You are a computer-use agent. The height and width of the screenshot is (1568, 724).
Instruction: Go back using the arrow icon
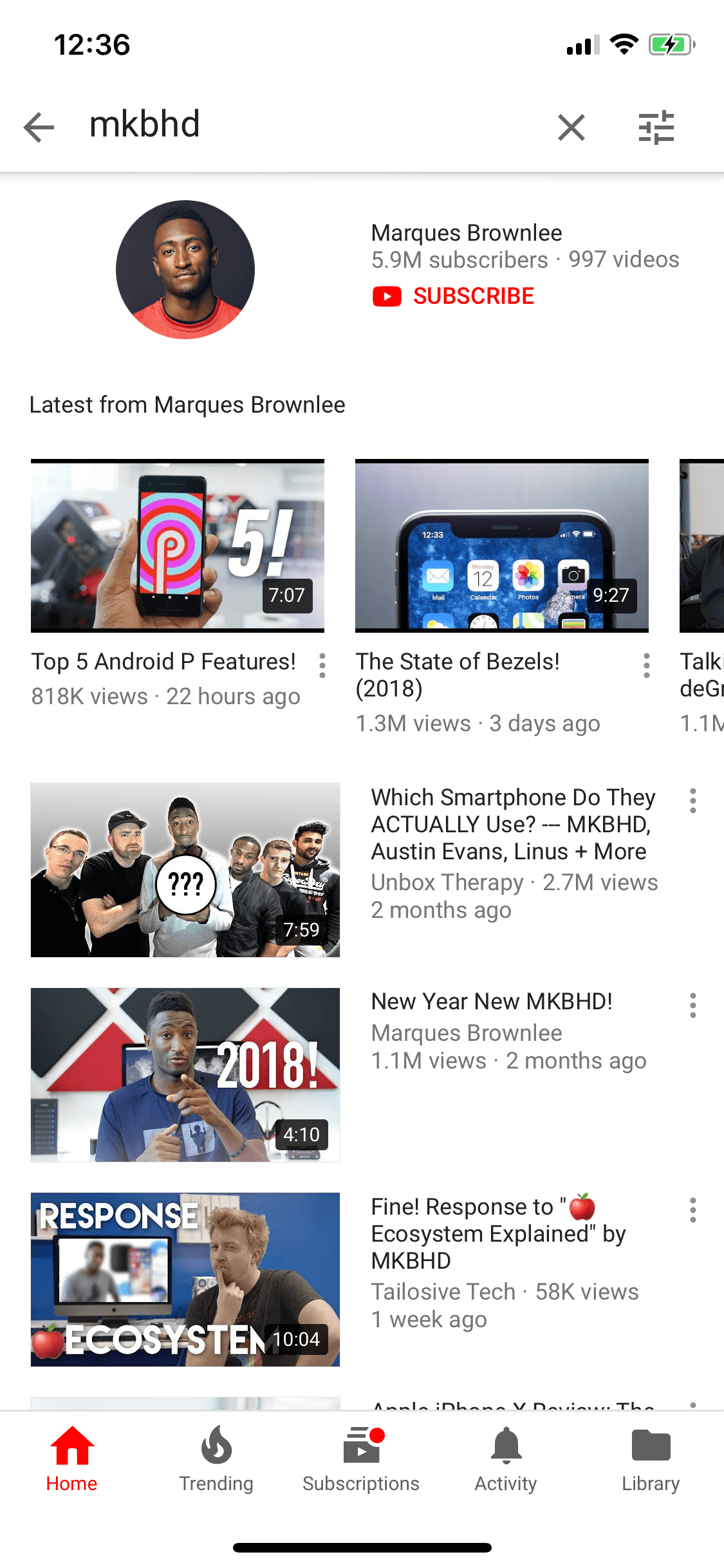coord(39,127)
